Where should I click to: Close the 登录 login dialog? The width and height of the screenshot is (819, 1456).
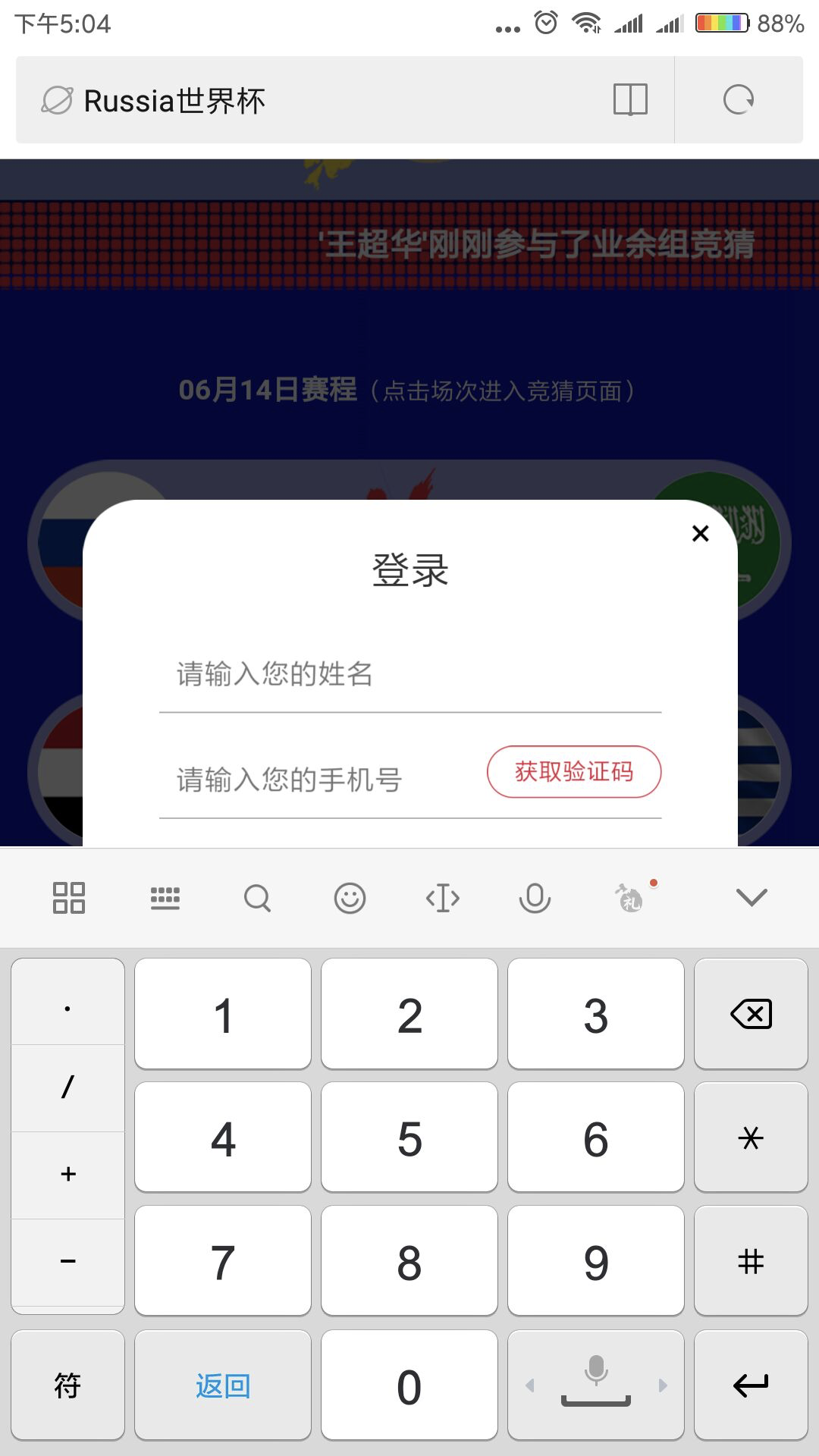(700, 533)
